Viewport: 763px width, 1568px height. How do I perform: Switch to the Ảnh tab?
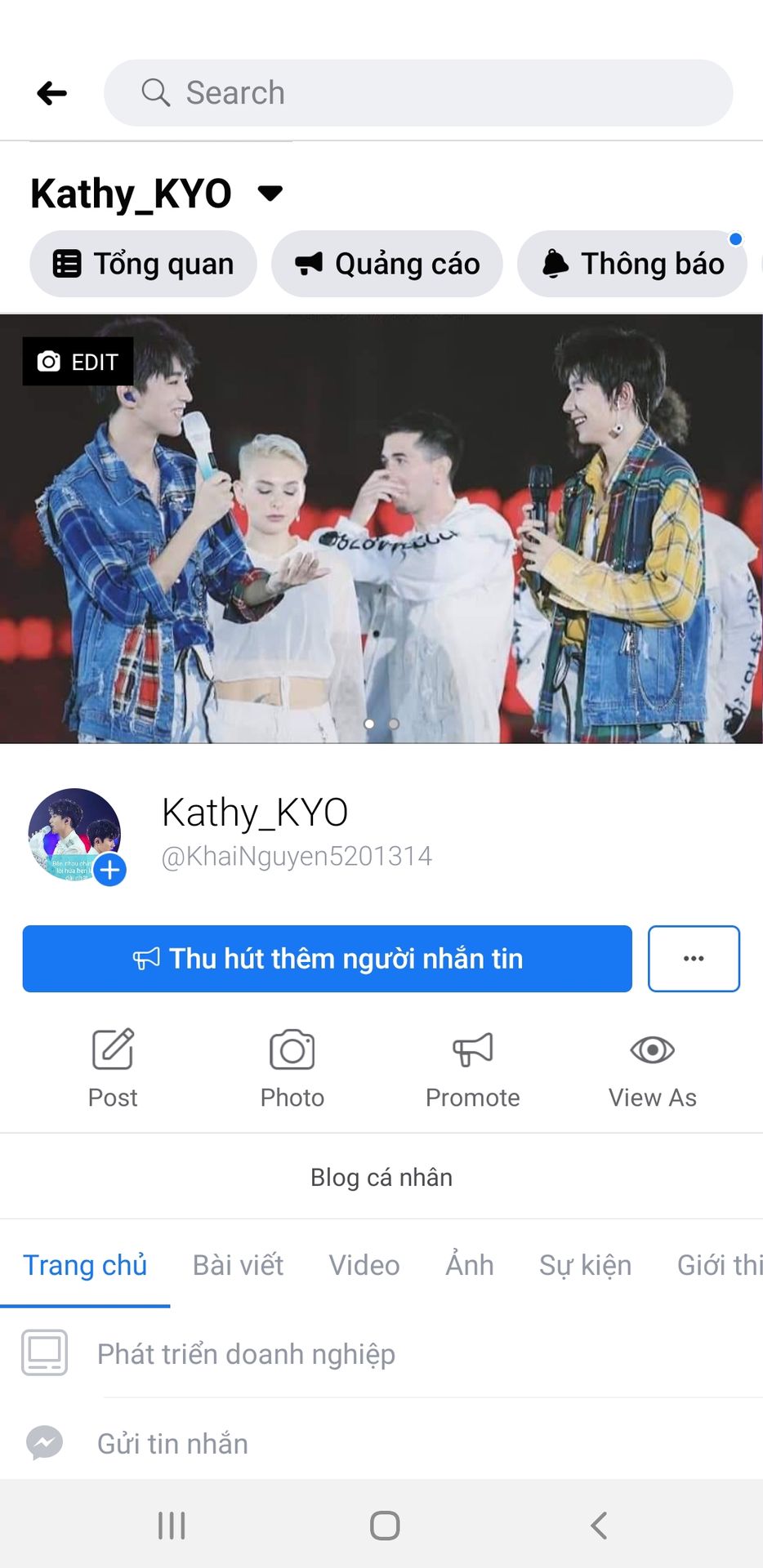click(x=470, y=1265)
